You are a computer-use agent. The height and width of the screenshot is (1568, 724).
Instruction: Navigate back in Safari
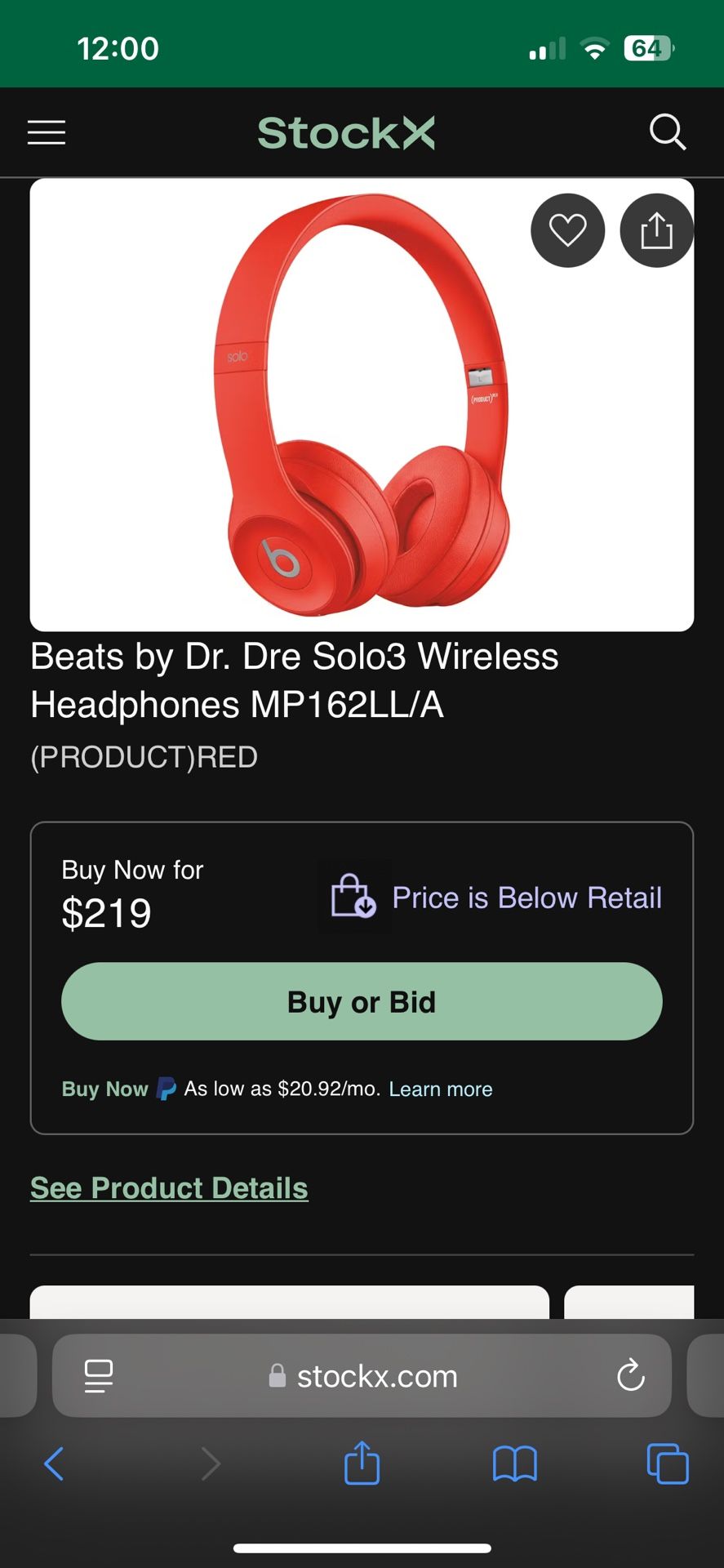pyautogui.click(x=54, y=1463)
